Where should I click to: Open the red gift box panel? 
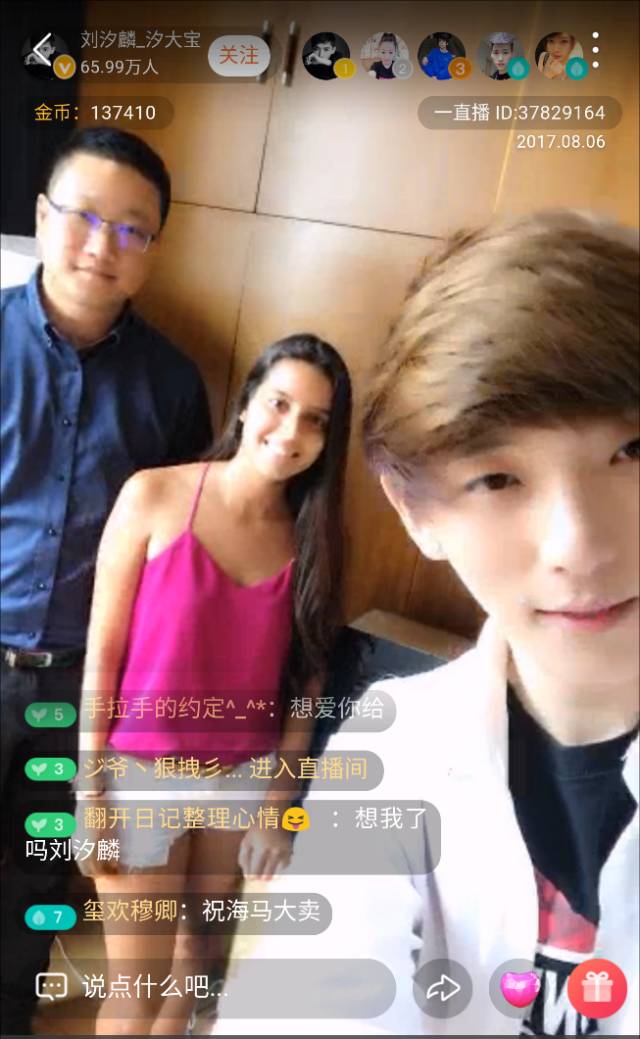597,988
